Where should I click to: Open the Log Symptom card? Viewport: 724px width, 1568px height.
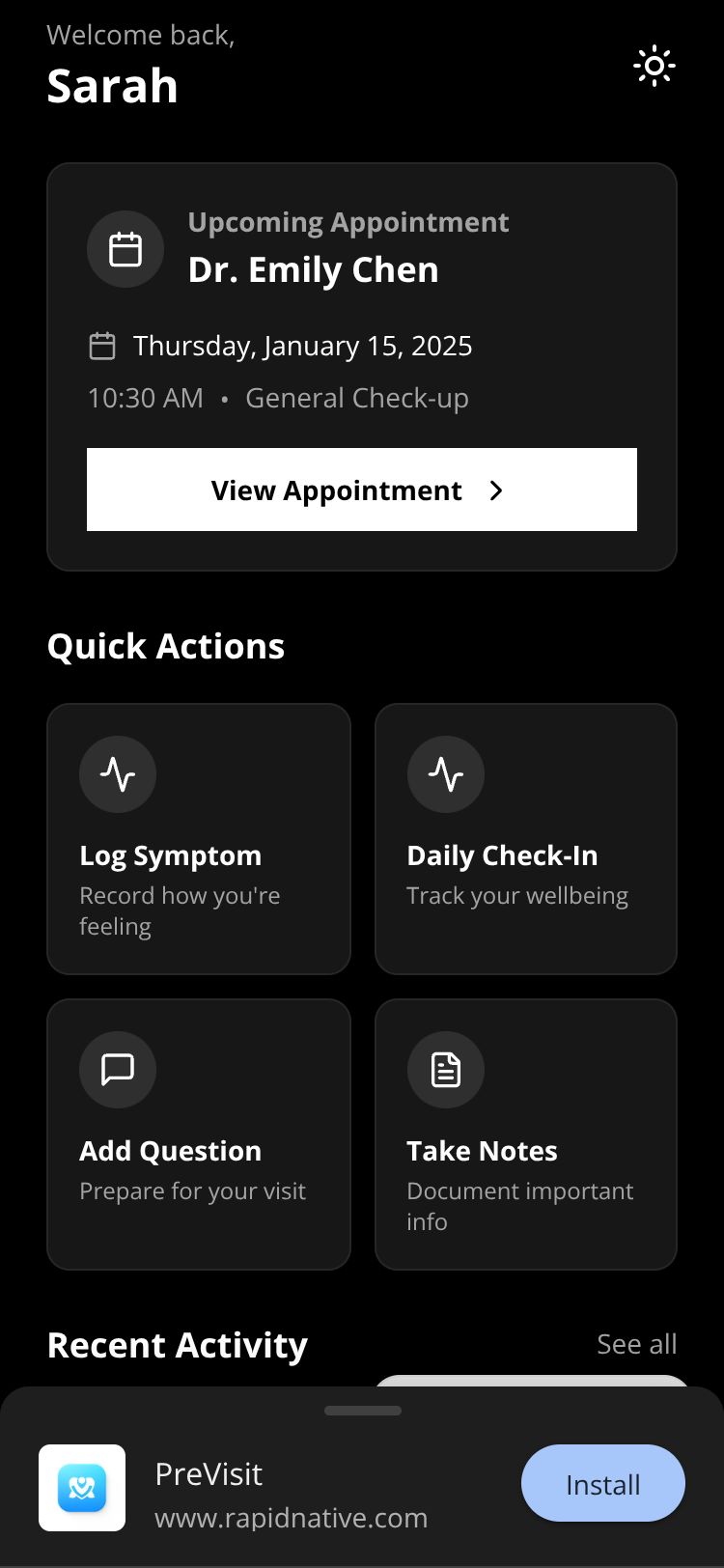pyautogui.click(x=198, y=838)
